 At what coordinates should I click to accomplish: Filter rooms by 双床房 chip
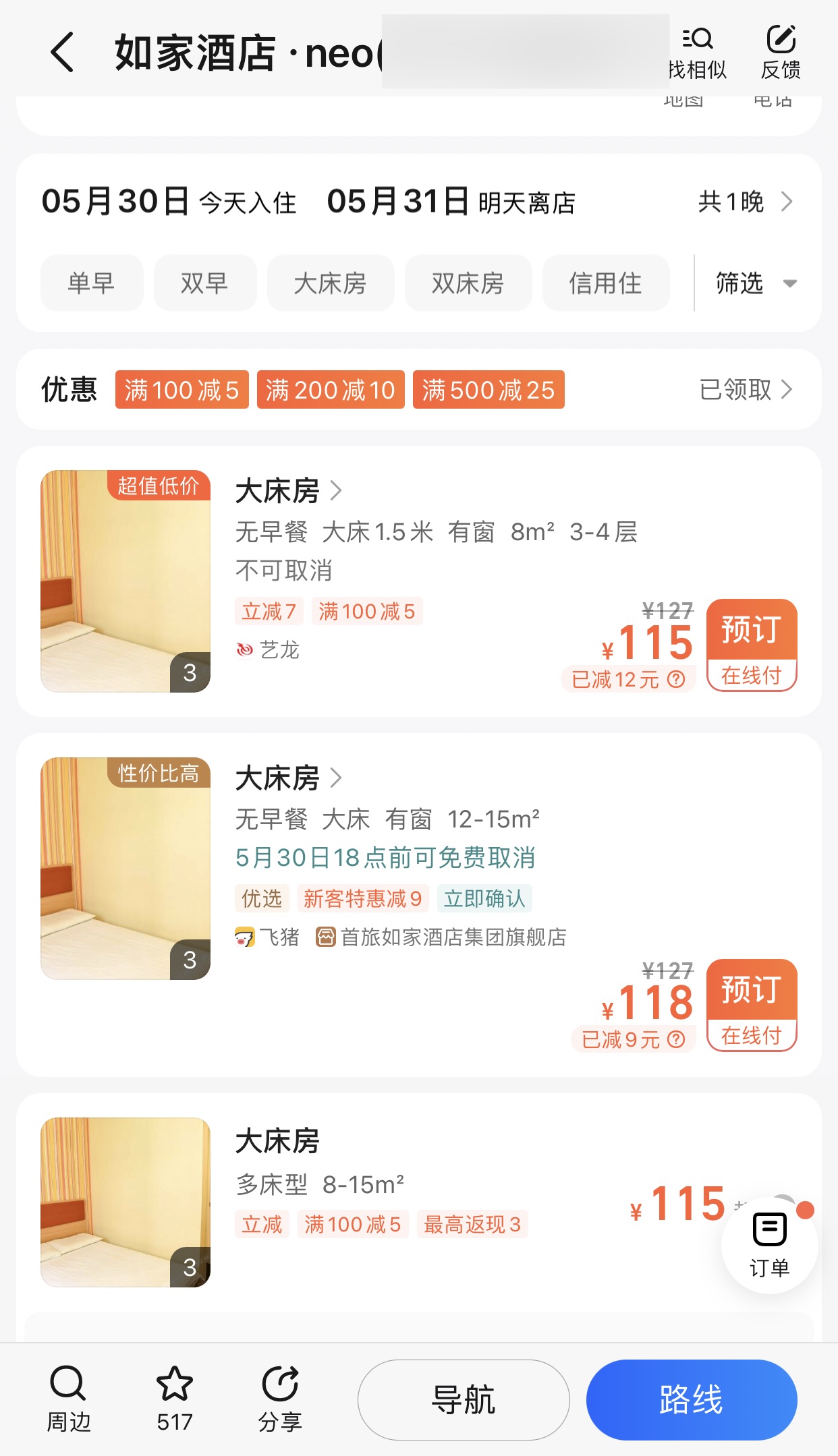(x=468, y=283)
